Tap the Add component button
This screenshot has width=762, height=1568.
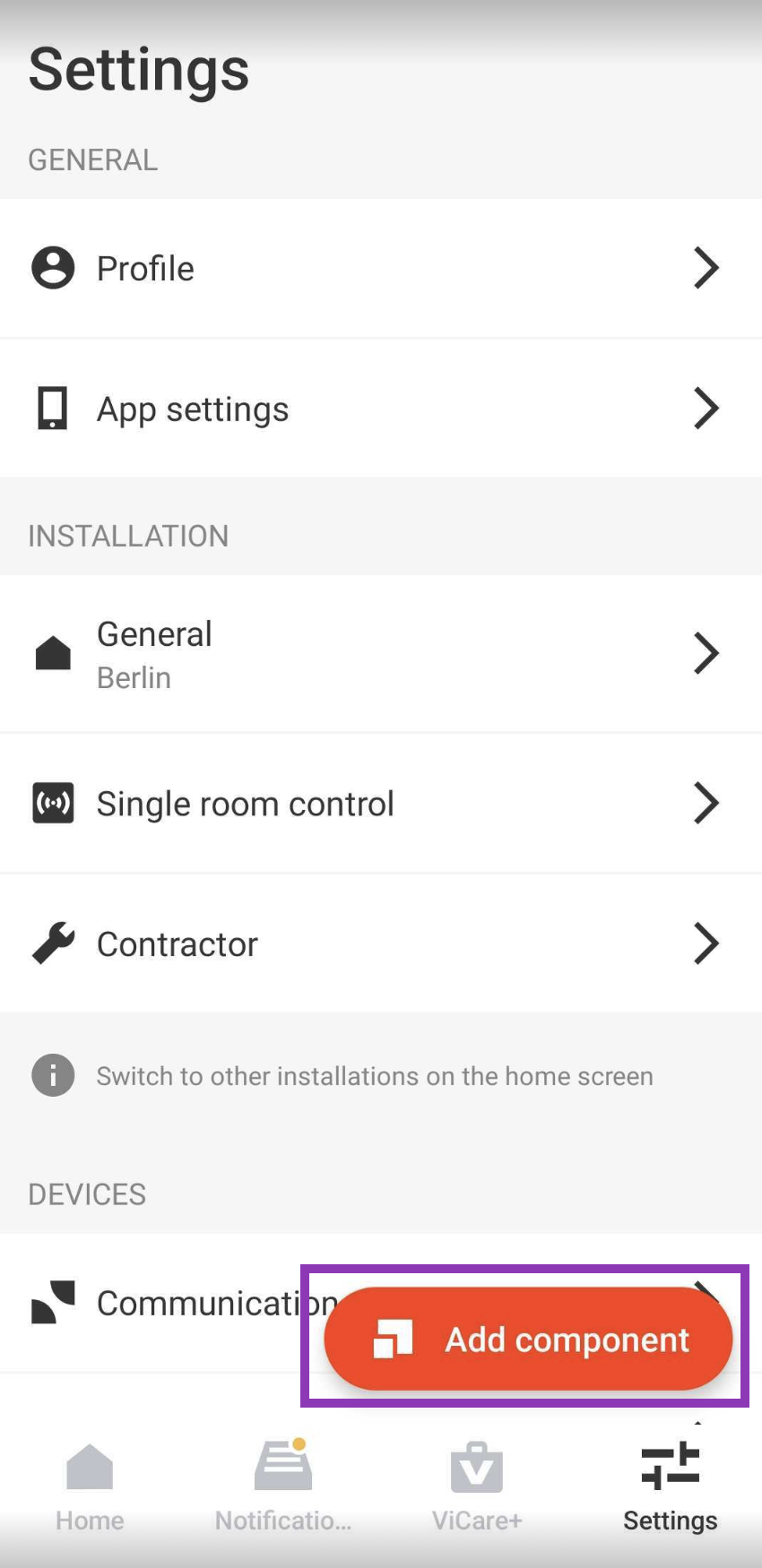(x=528, y=1339)
